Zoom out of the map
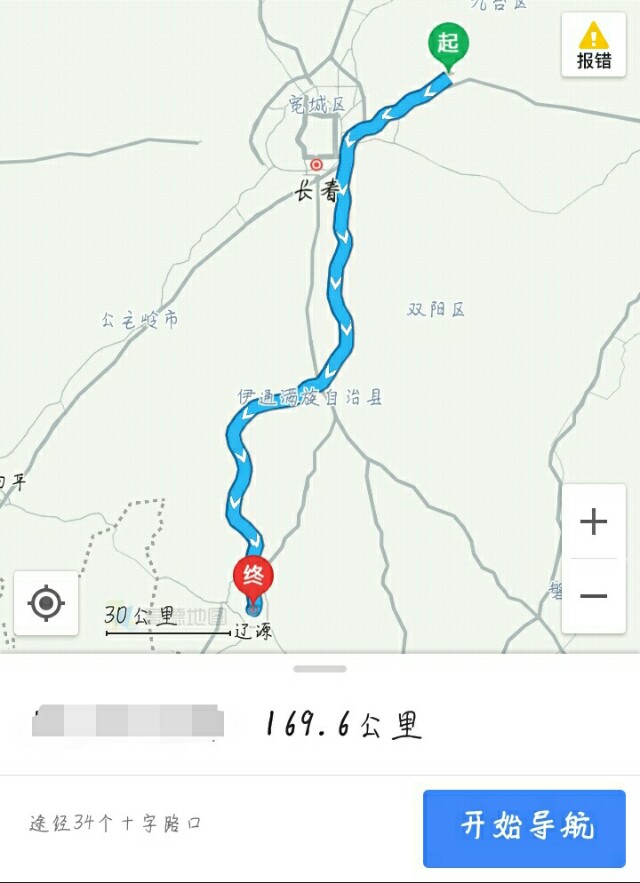 pyautogui.click(x=593, y=596)
